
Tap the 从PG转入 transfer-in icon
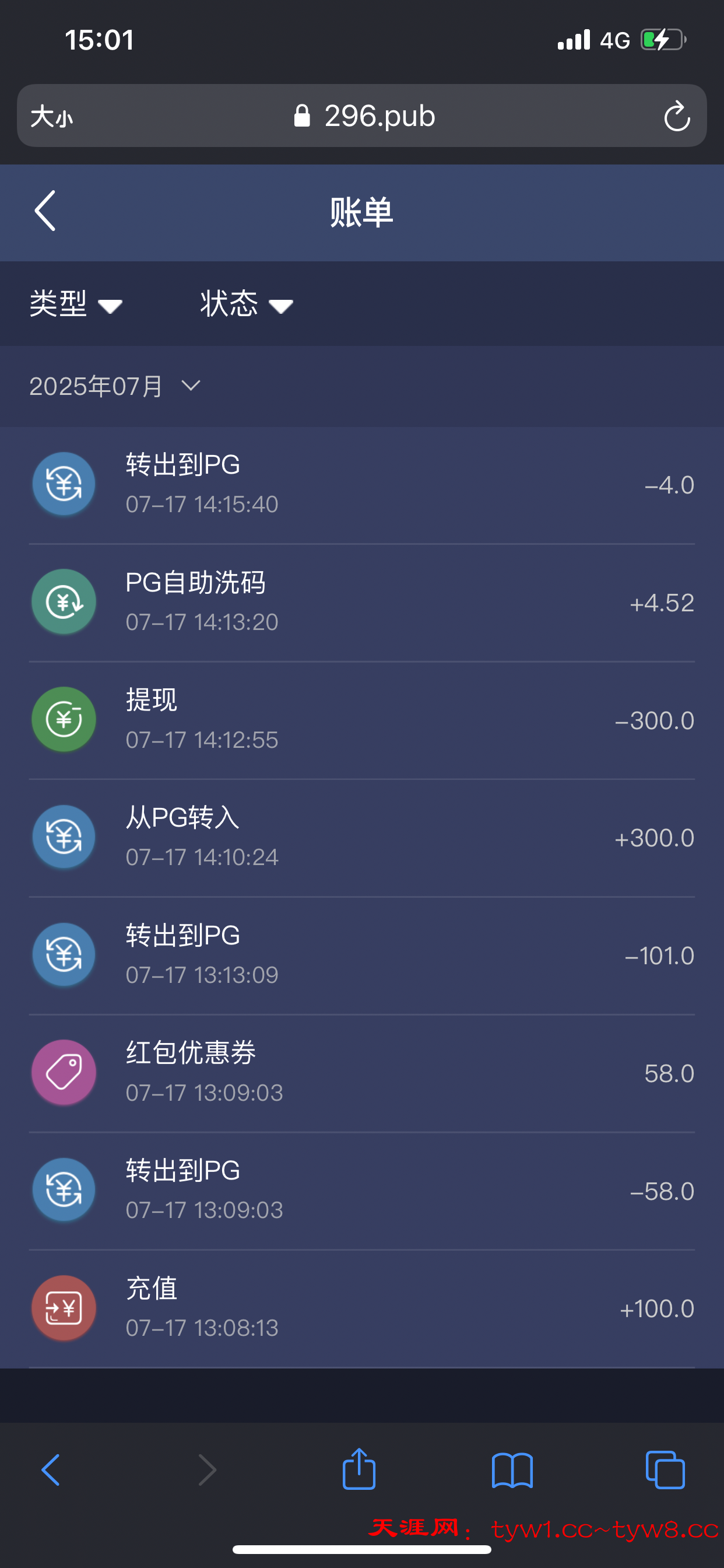[x=64, y=837]
